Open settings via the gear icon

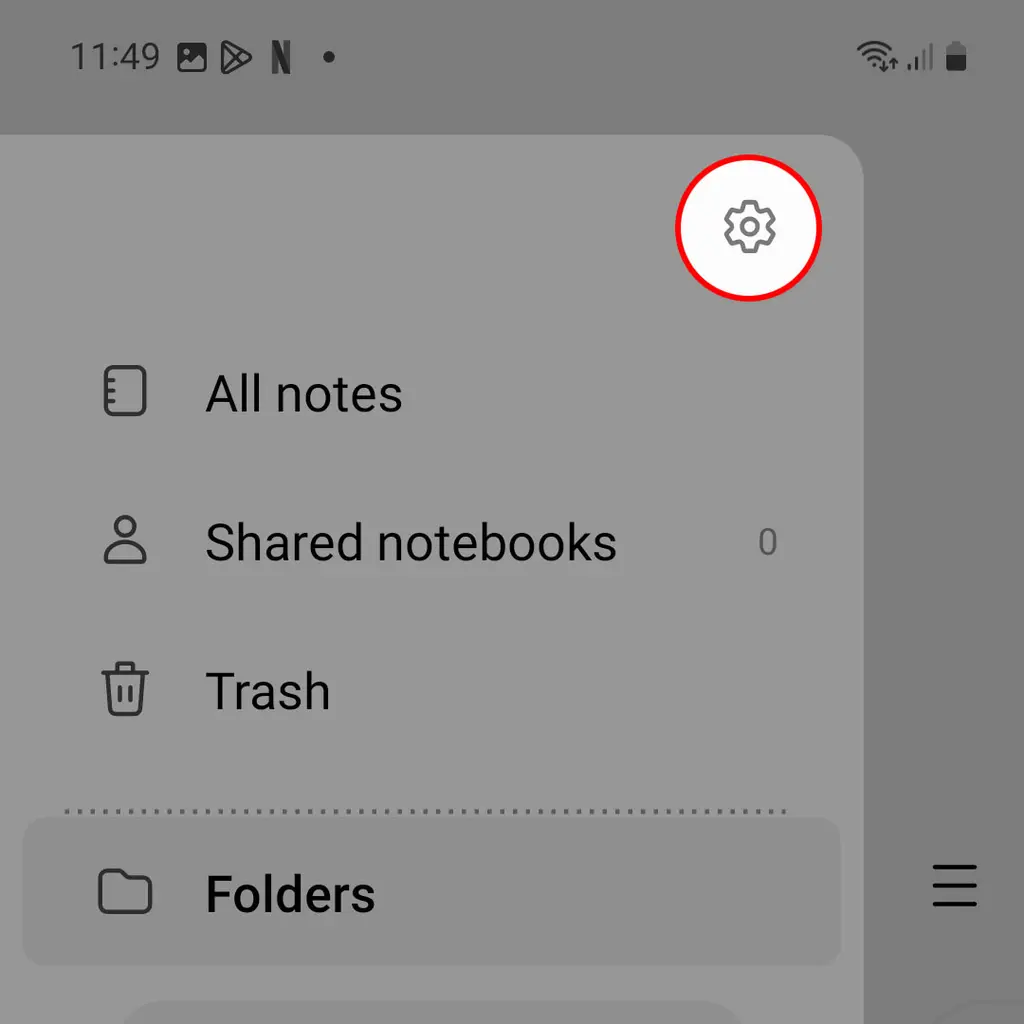coord(749,227)
